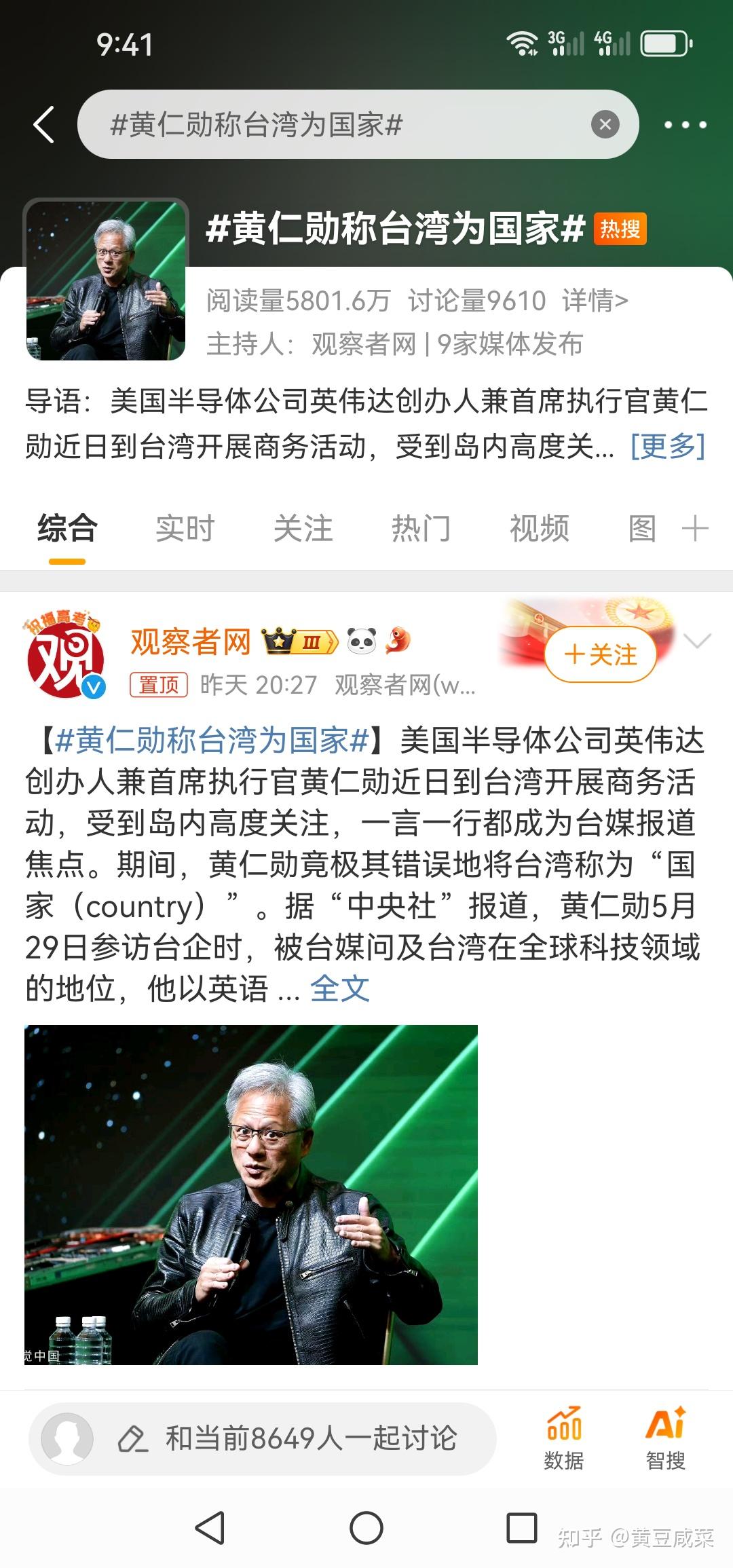Image resolution: width=733 pixels, height=1568 pixels.
Task: Expand post options chevron beside +关注
Action: pos(697,641)
